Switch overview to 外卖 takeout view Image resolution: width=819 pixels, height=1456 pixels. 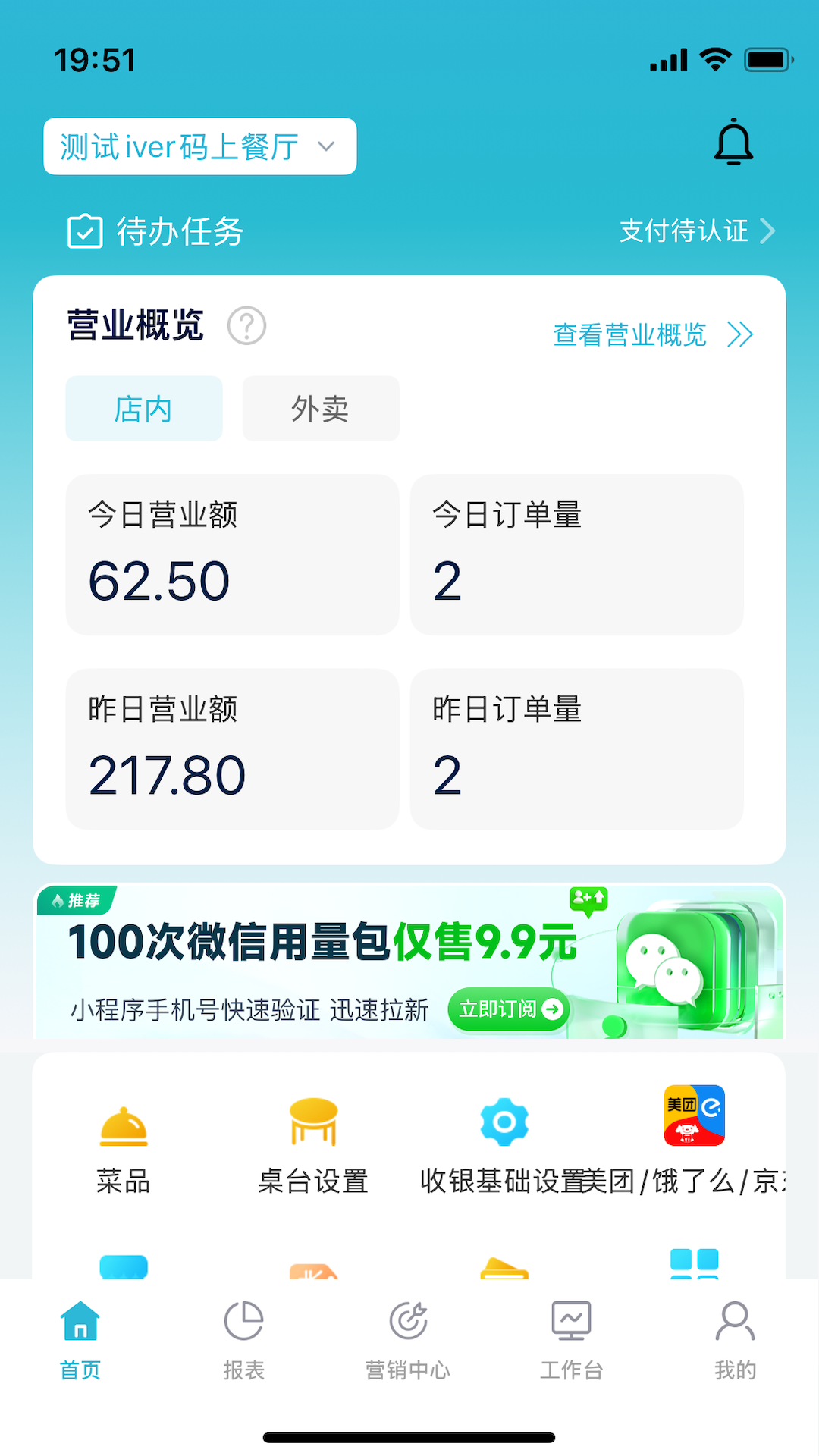click(x=320, y=408)
